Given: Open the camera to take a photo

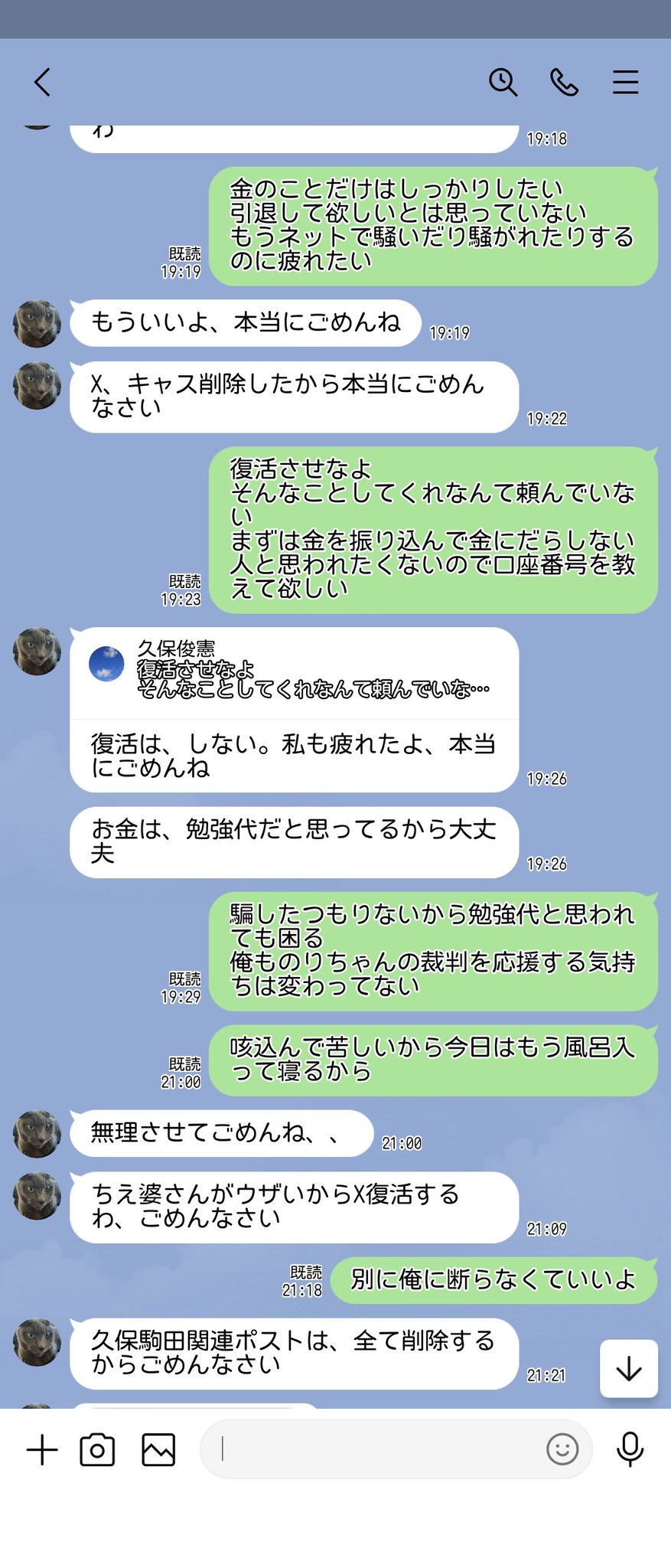Looking at the screenshot, I should pyautogui.click(x=97, y=1449).
